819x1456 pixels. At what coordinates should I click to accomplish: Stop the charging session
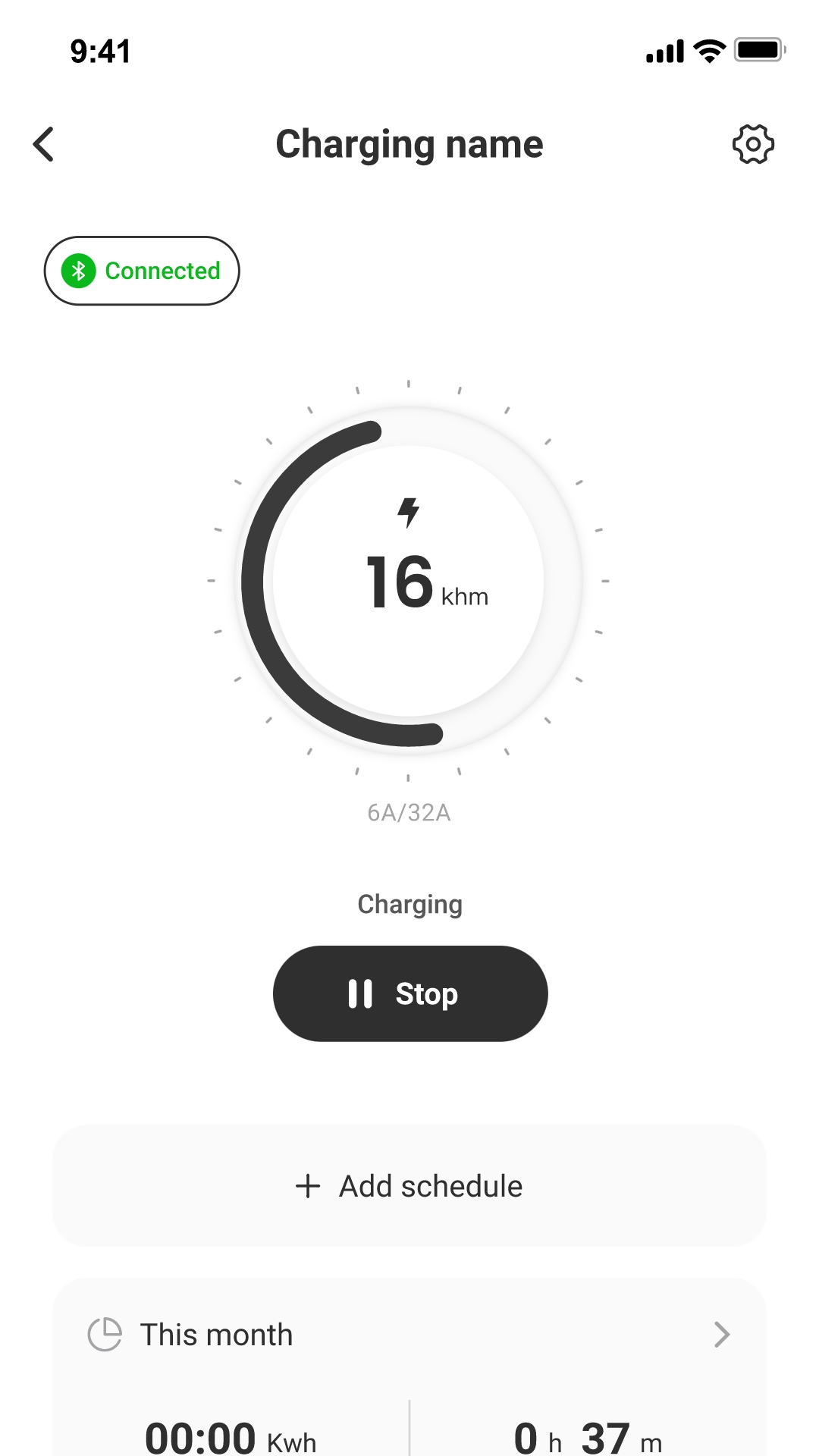(409, 993)
